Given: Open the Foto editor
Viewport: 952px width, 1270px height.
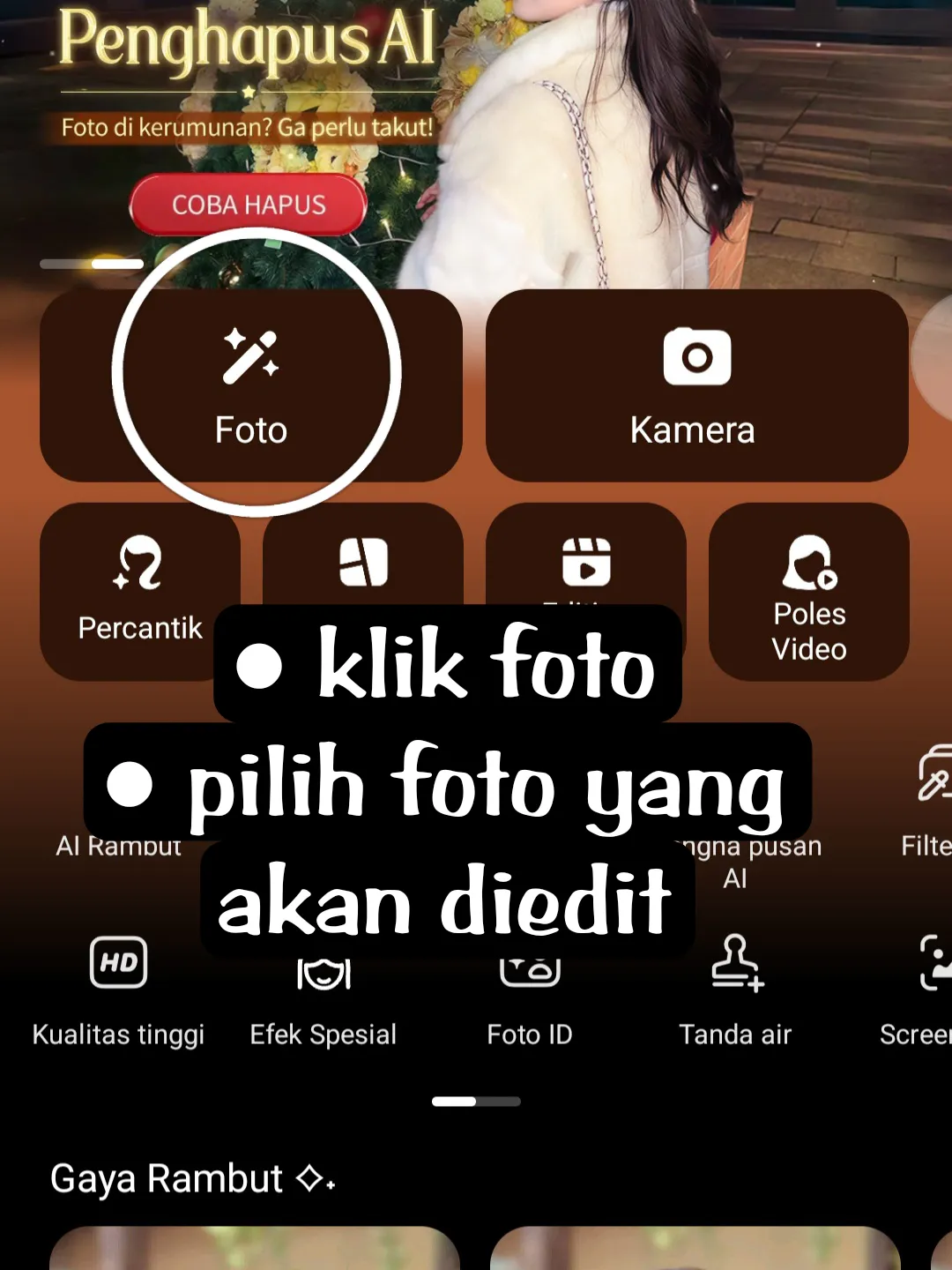Looking at the screenshot, I should click(x=251, y=386).
